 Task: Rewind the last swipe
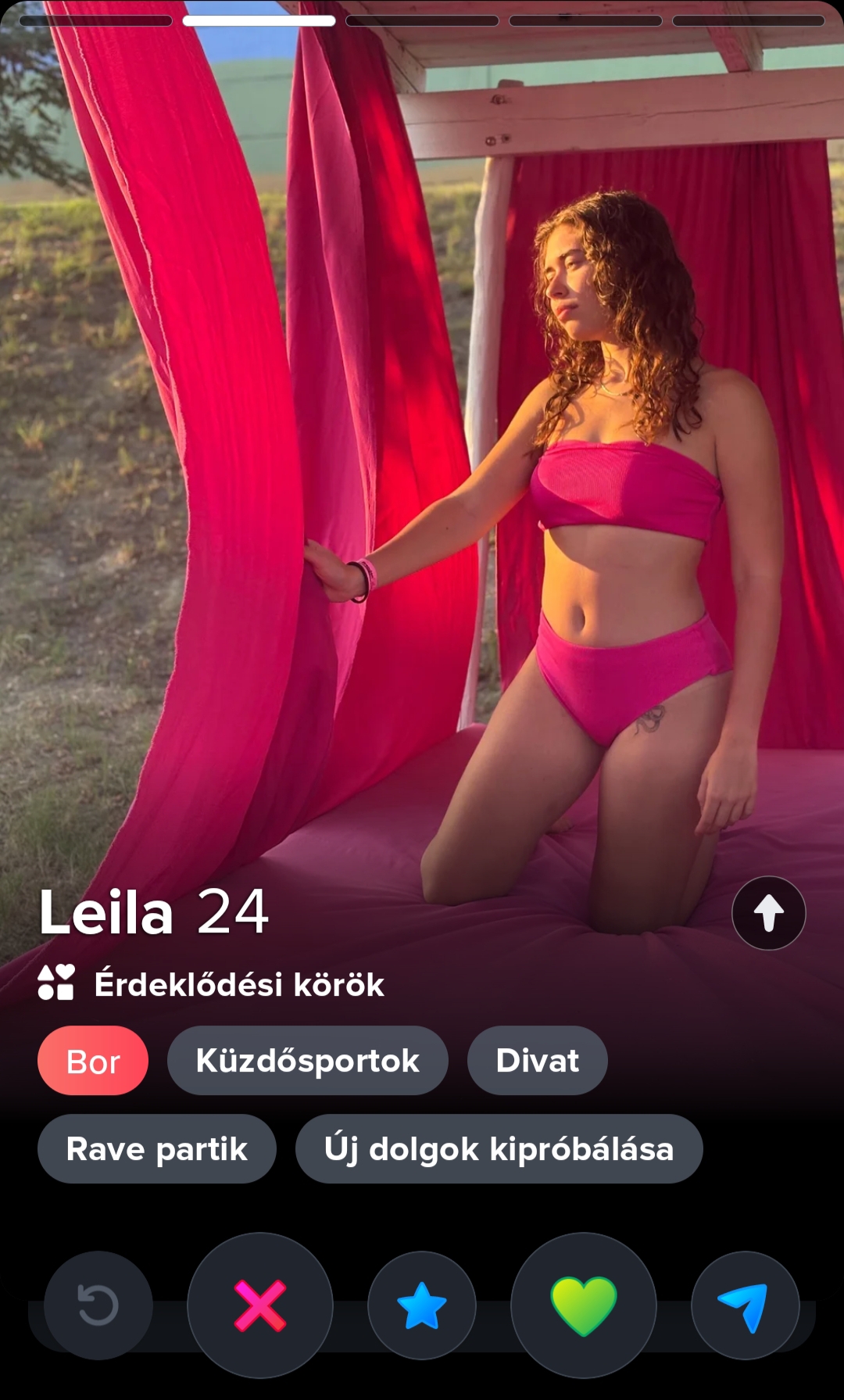coord(98,1305)
